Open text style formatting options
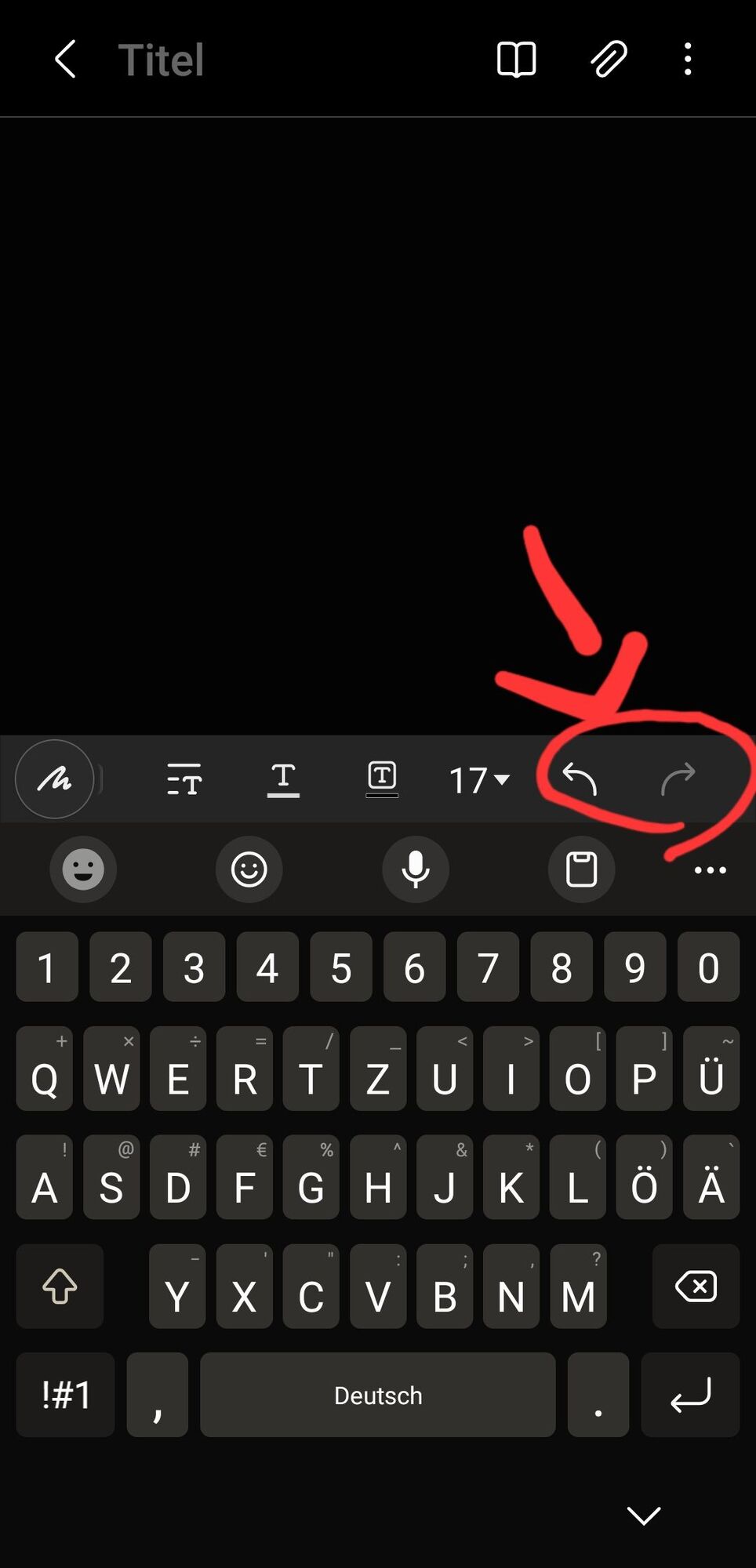Viewport: 756px width, 1568px height. 184,779
